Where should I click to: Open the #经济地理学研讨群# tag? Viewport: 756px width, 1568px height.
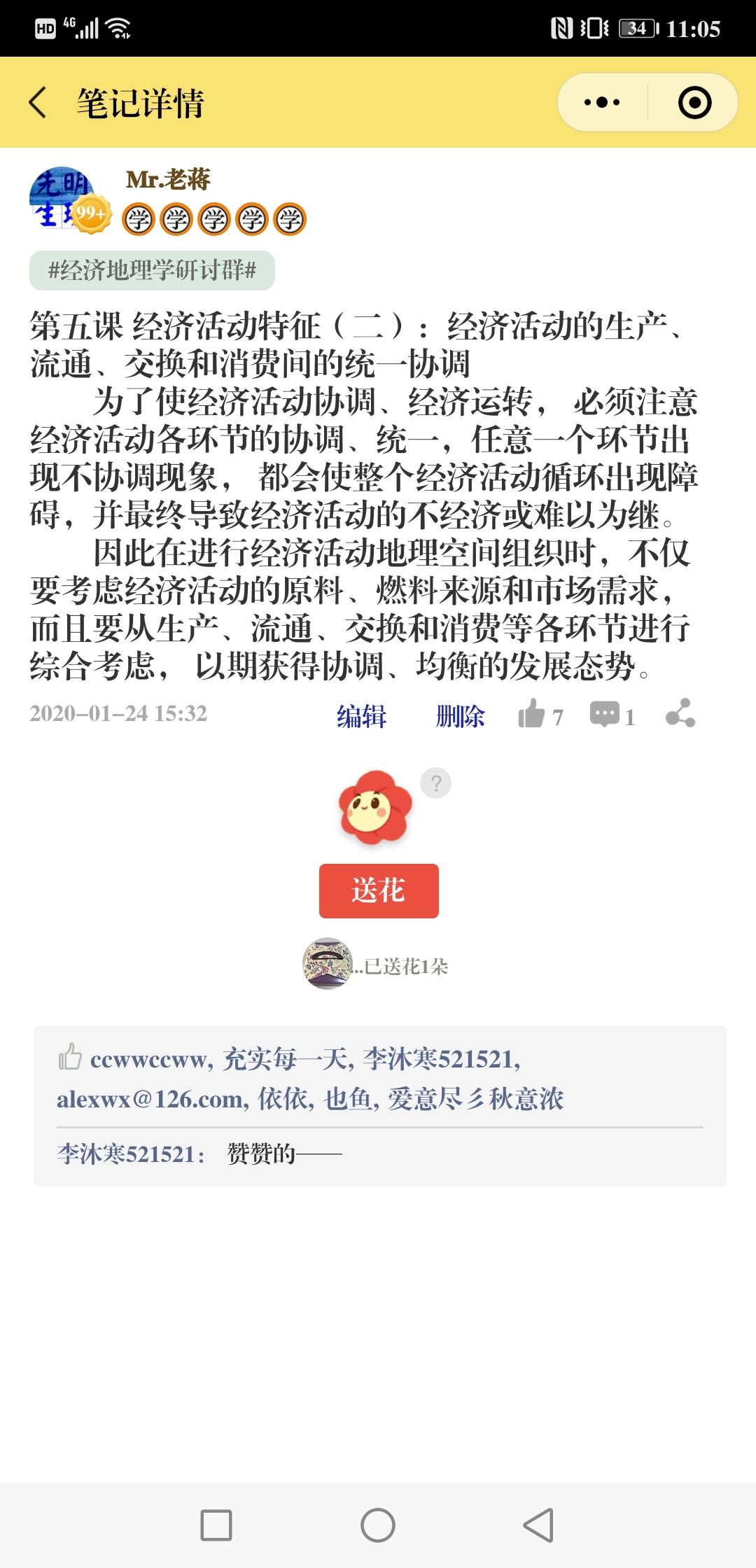[152, 270]
